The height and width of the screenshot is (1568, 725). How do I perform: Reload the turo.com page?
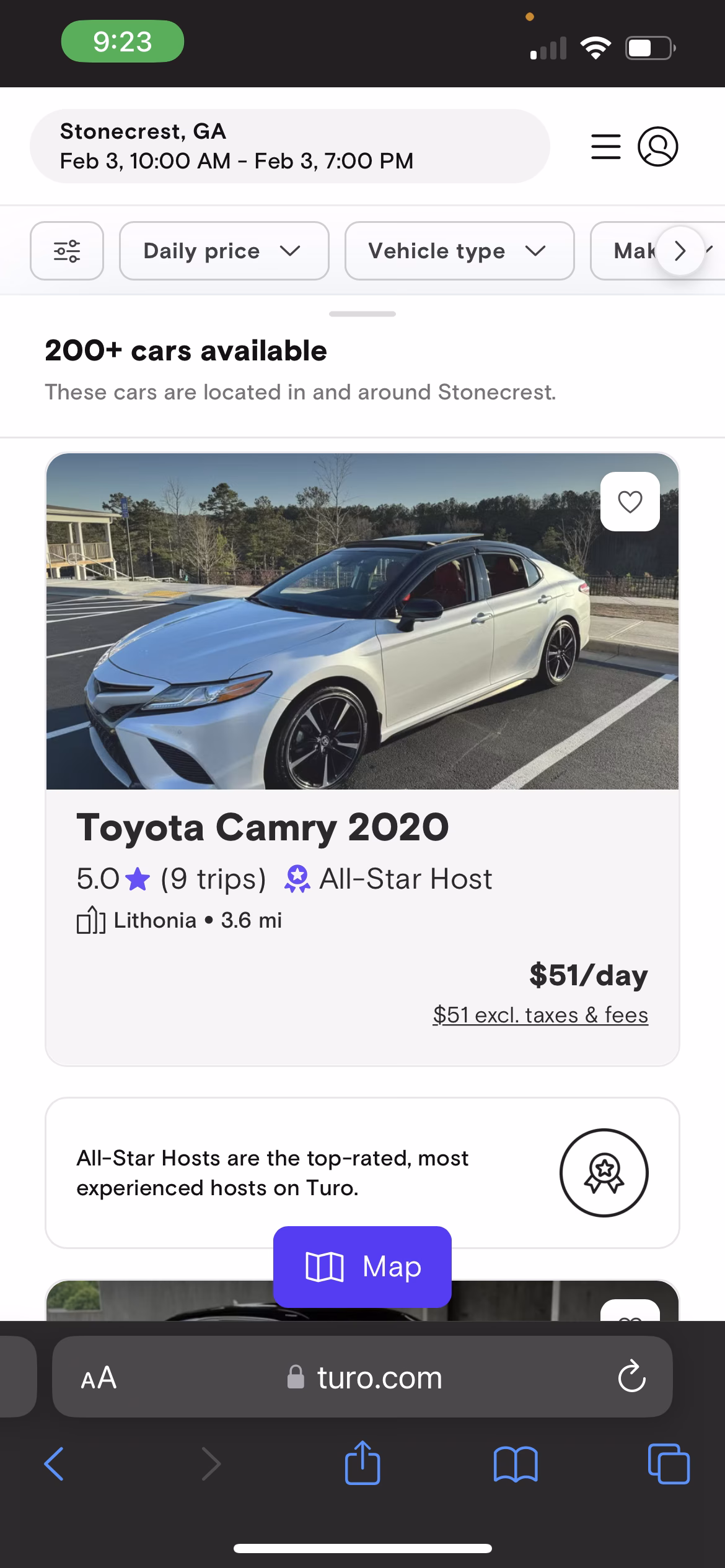631,1378
